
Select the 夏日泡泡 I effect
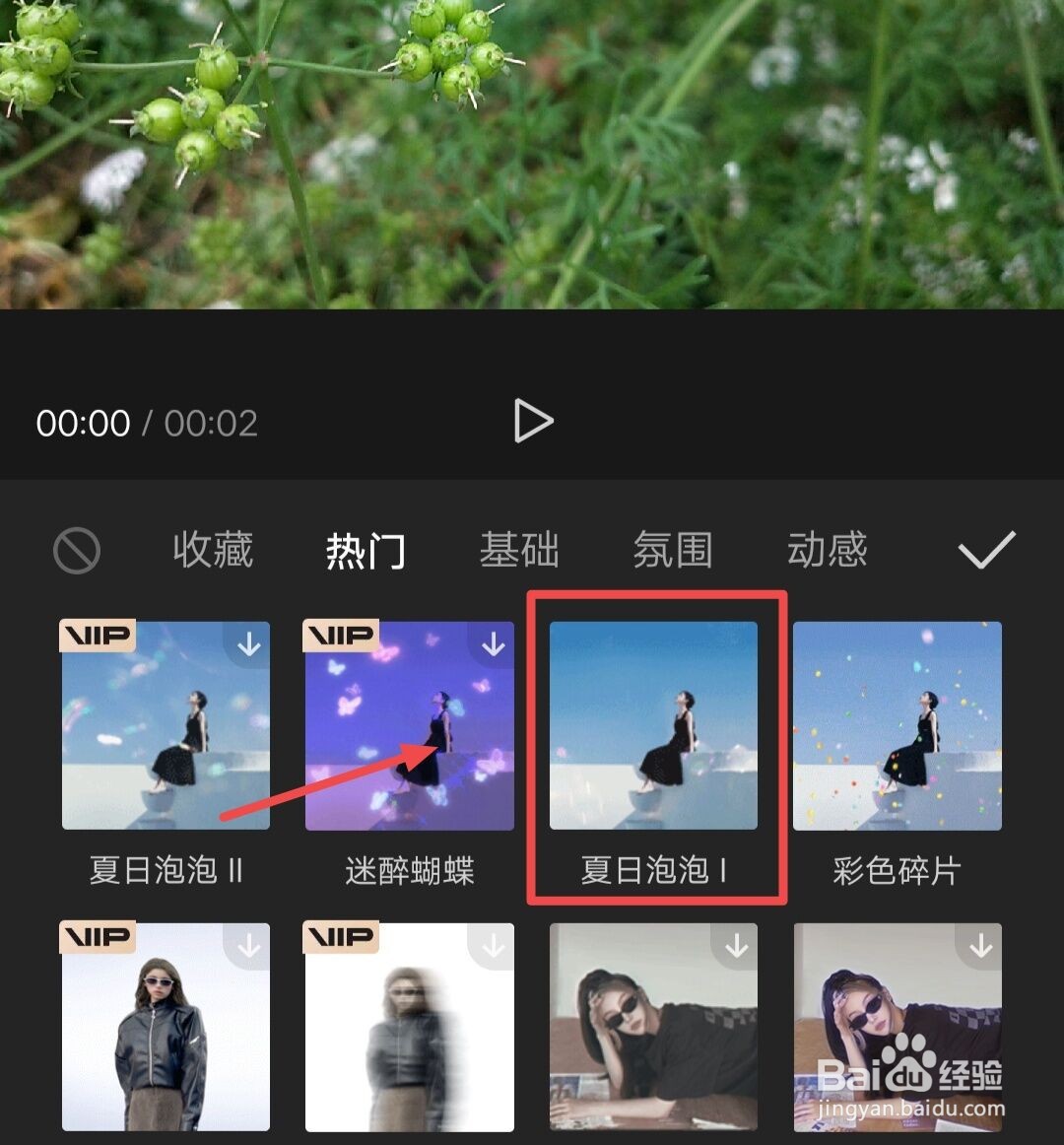pyautogui.click(x=653, y=727)
